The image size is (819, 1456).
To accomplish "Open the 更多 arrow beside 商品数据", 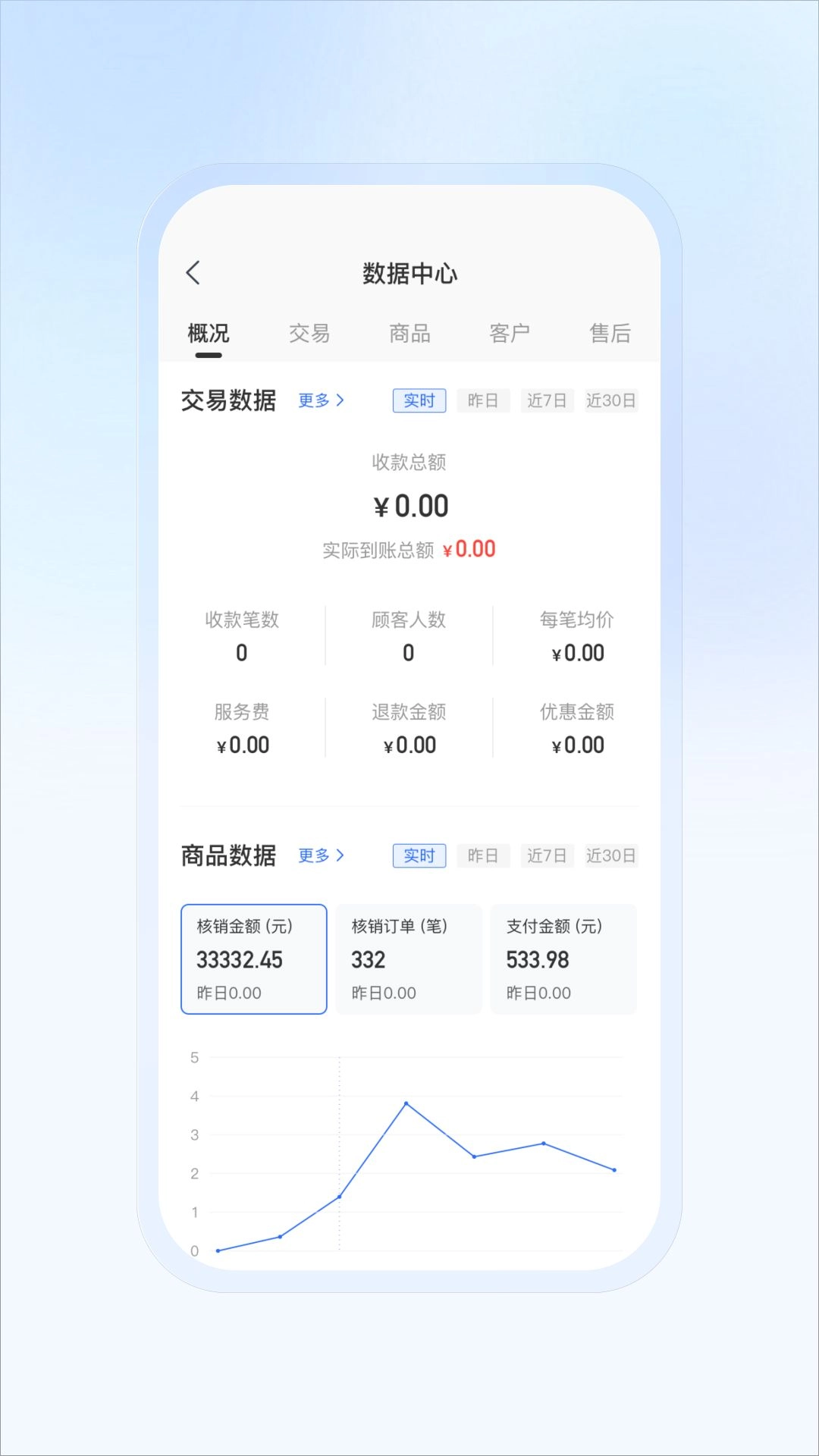I will point(320,855).
